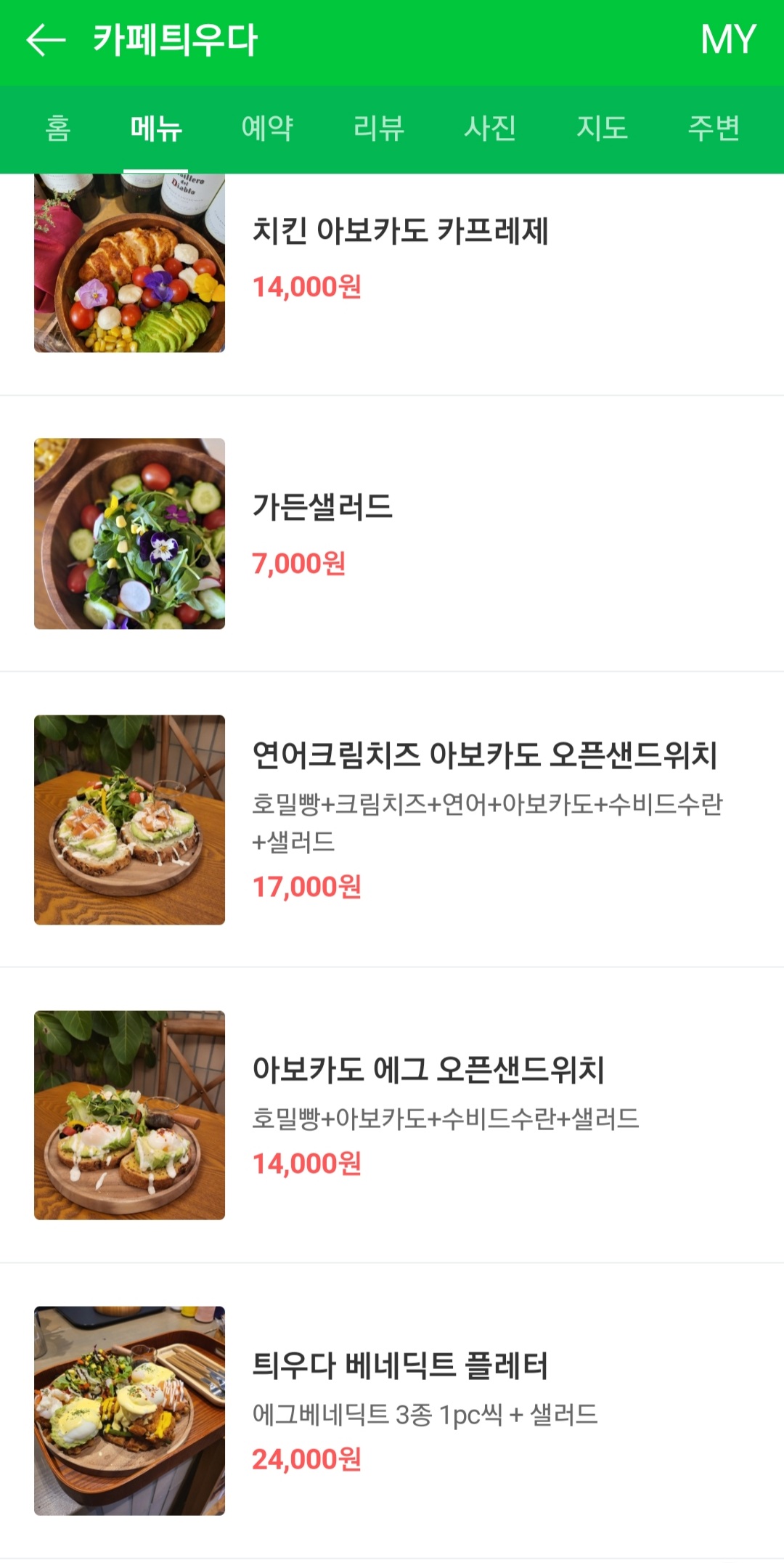Open the 가든샐러드 image

pos(129,532)
